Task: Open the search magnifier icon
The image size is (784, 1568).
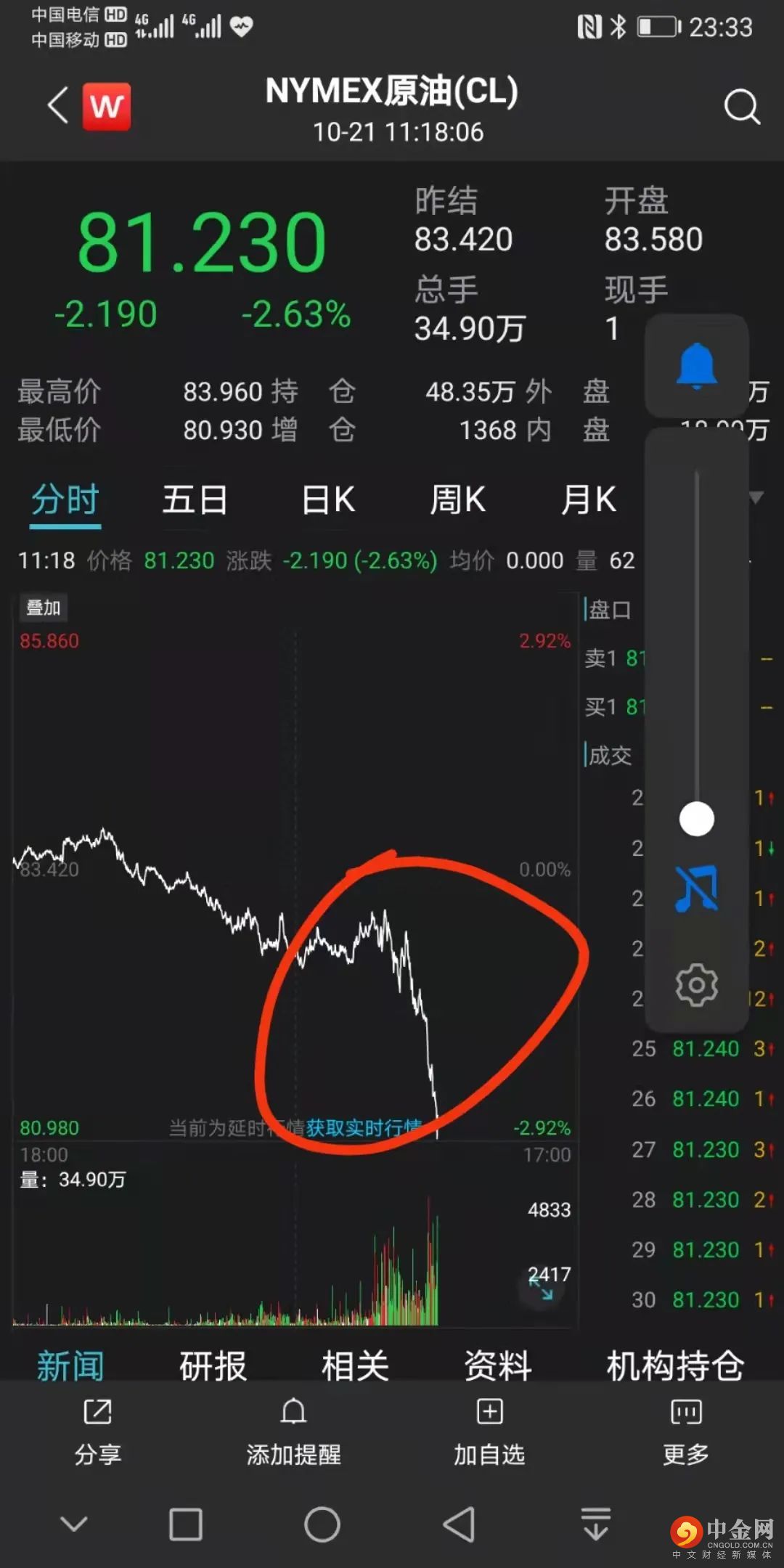Action: 741,107
